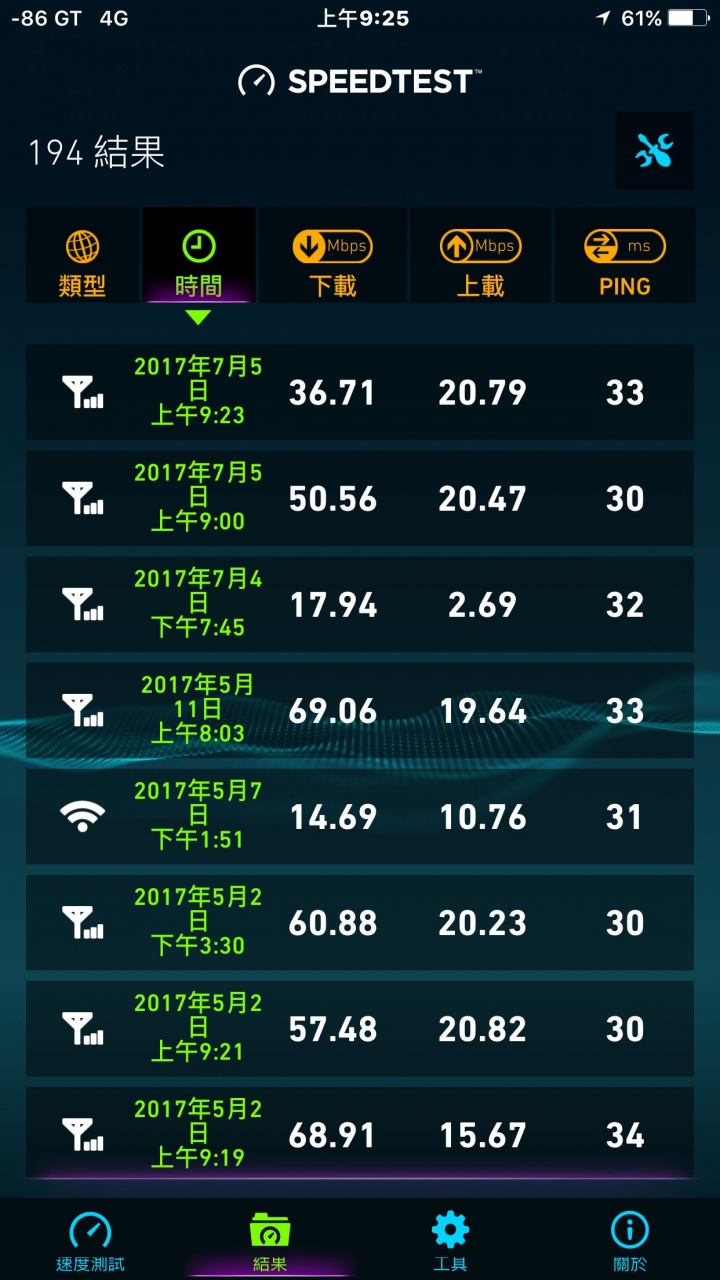The height and width of the screenshot is (1280, 720).
Task: Open the 2017年5月11日 上午8:03 result
Action: (x=360, y=710)
